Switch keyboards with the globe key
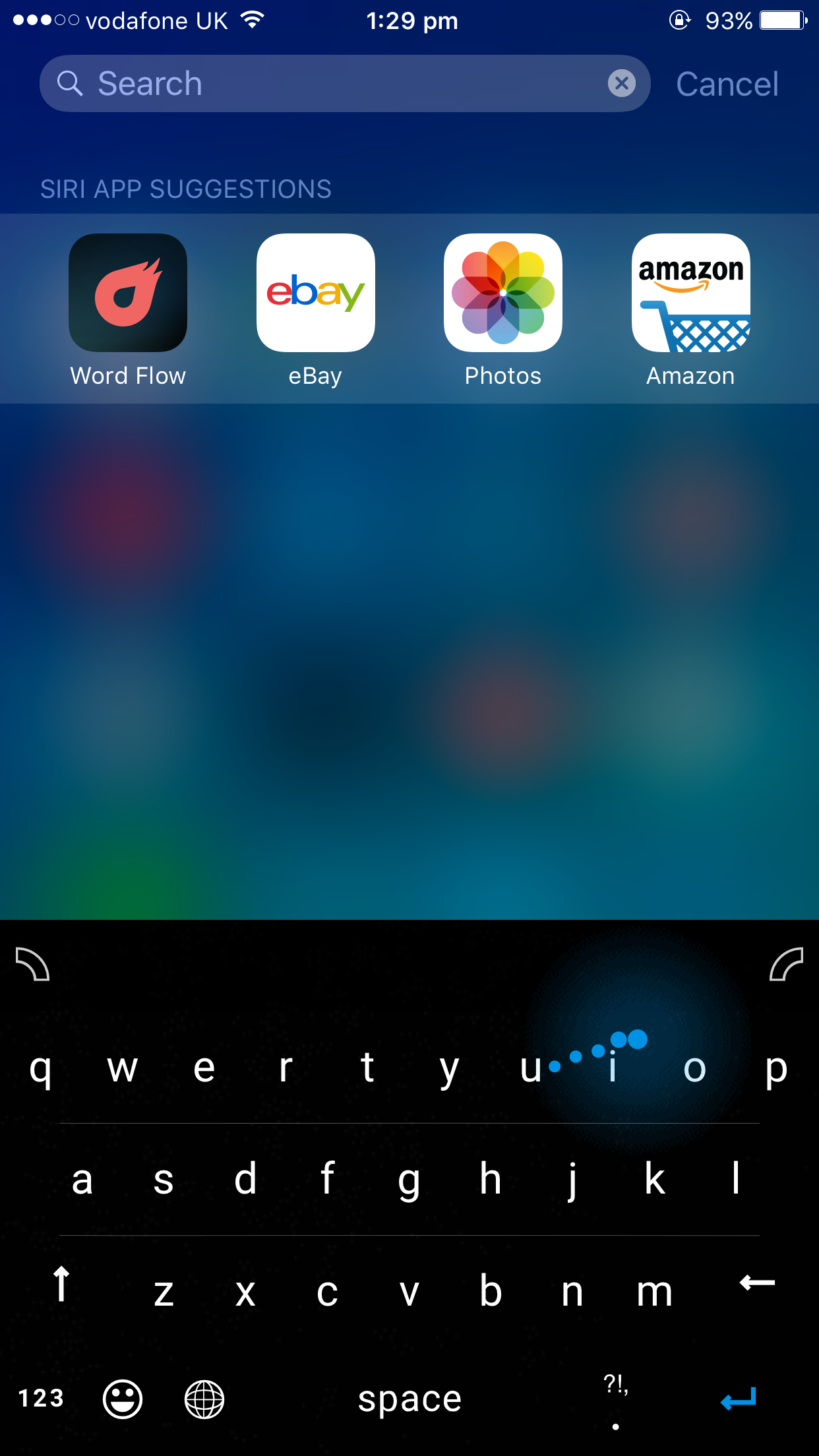Image resolution: width=819 pixels, height=1456 pixels. [x=204, y=1399]
